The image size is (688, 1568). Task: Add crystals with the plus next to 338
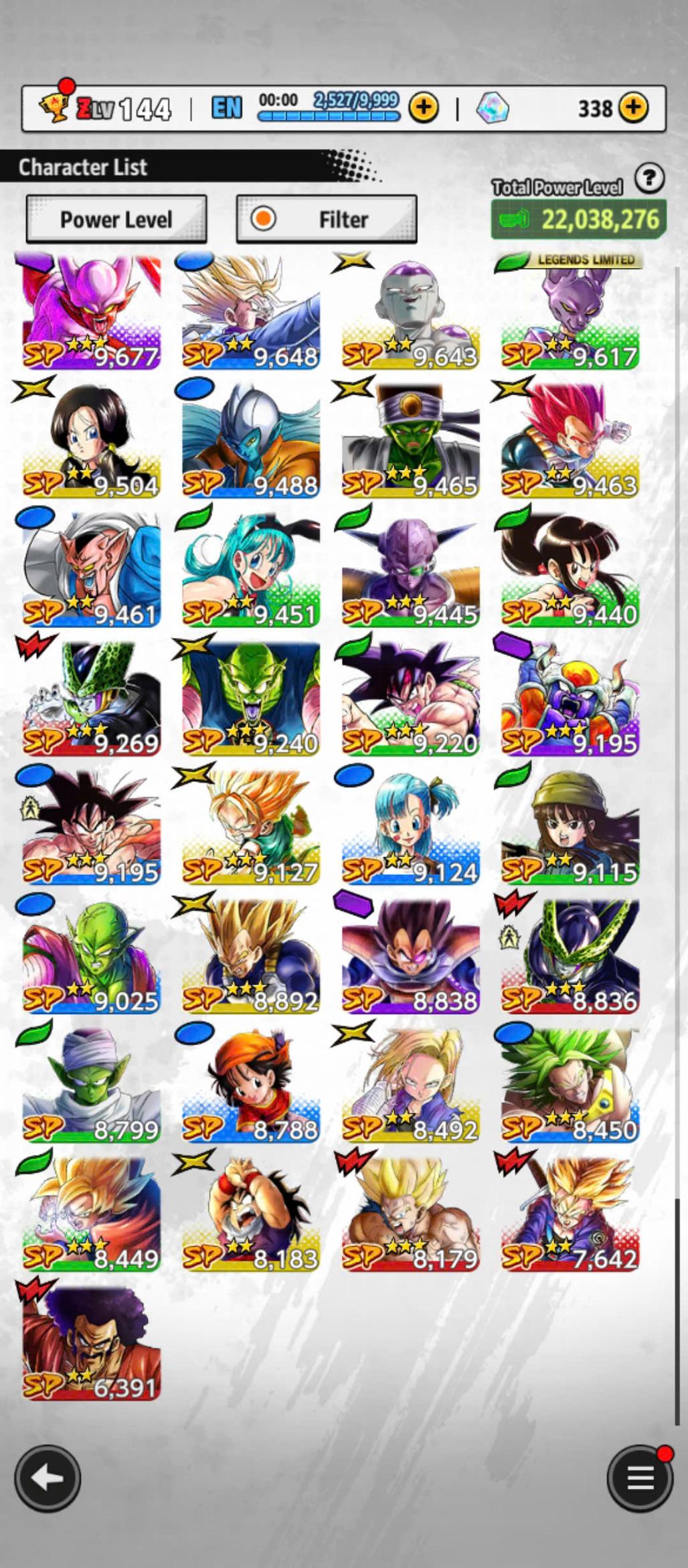tap(633, 107)
